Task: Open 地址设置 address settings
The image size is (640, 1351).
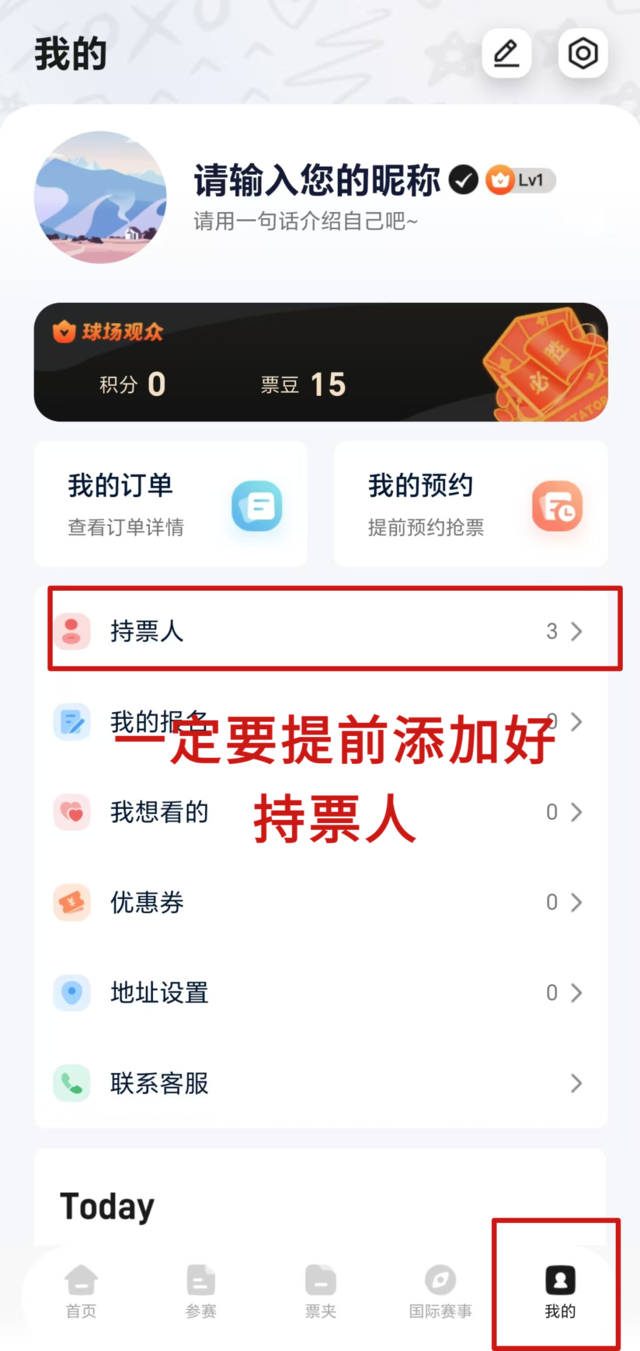Action: (320, 992)
